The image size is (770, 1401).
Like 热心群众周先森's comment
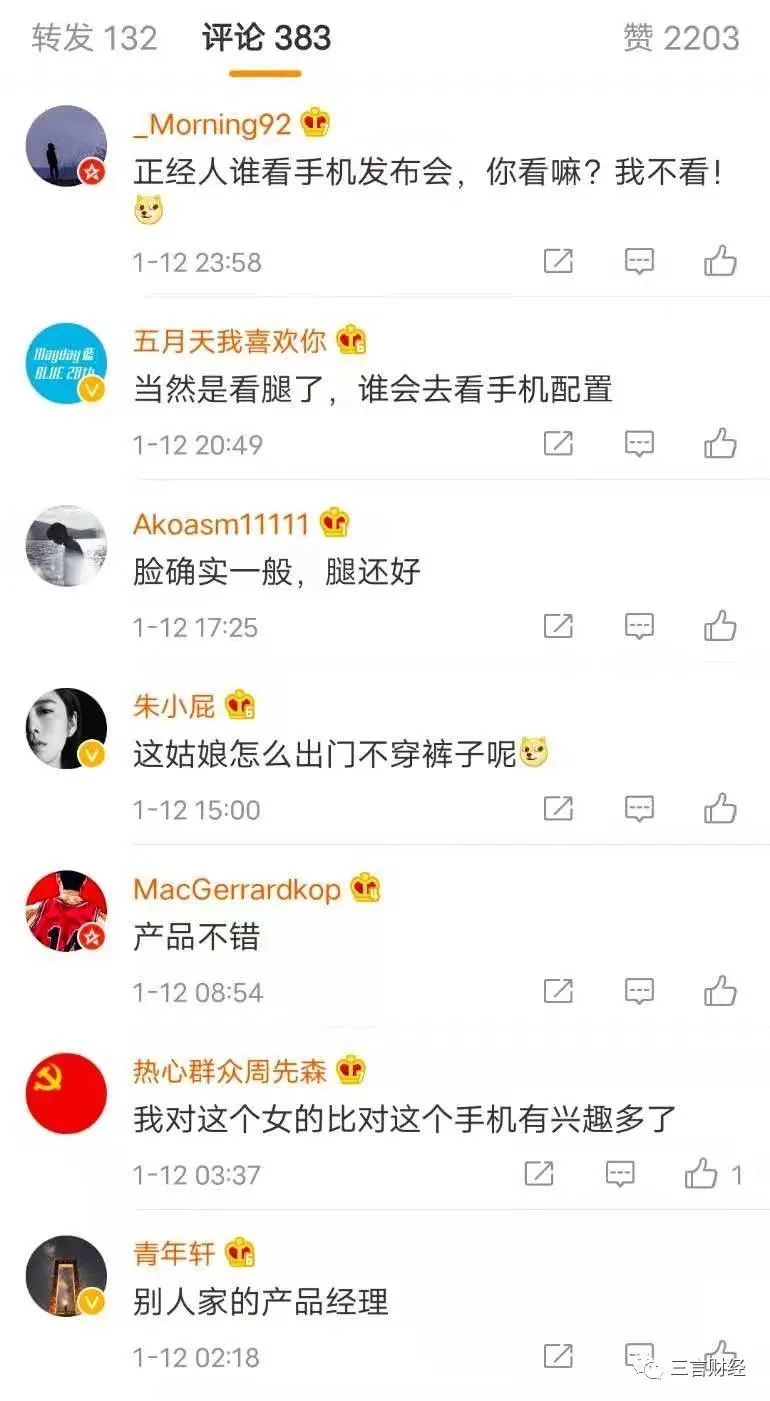(702, 1175)
